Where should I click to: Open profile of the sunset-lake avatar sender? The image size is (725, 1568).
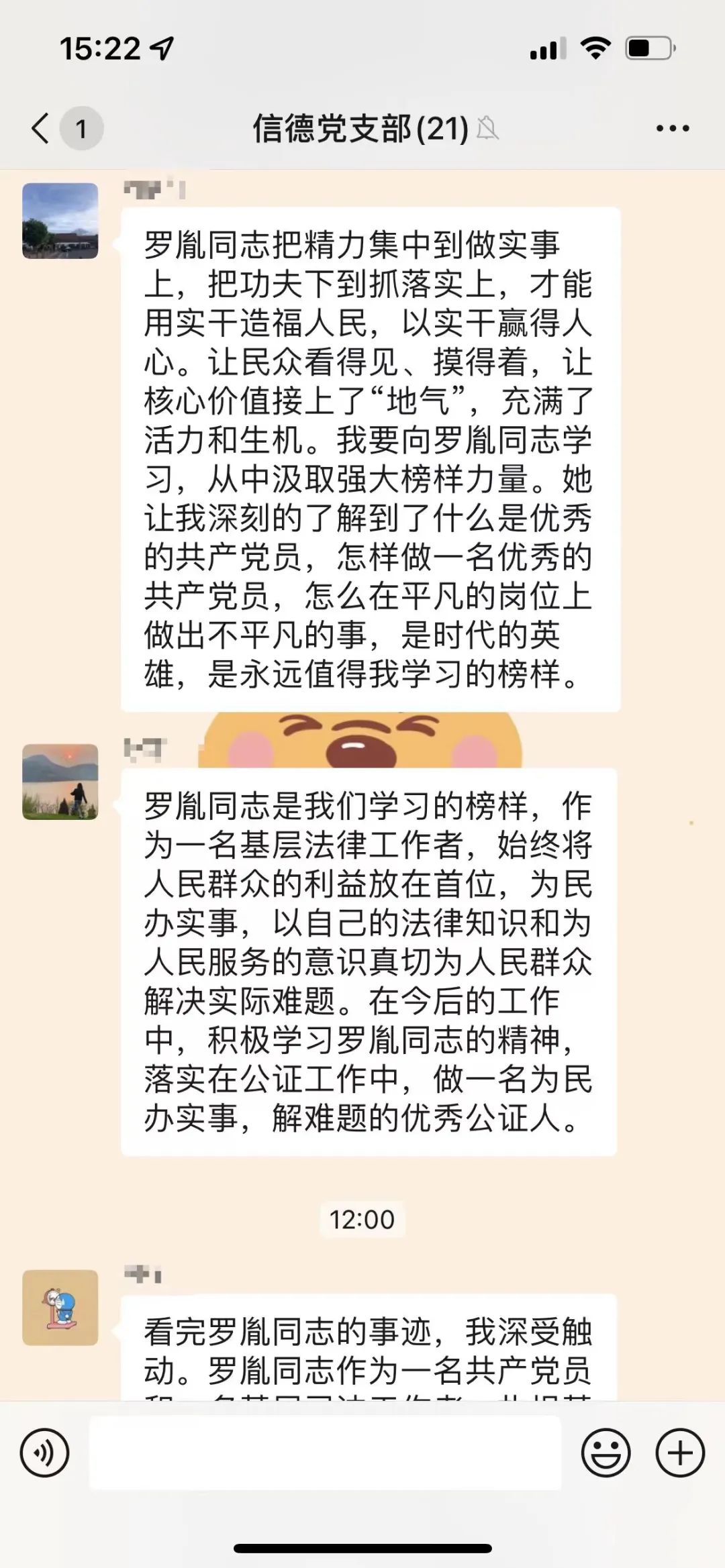pyautogui.click(x=60, y=782)
